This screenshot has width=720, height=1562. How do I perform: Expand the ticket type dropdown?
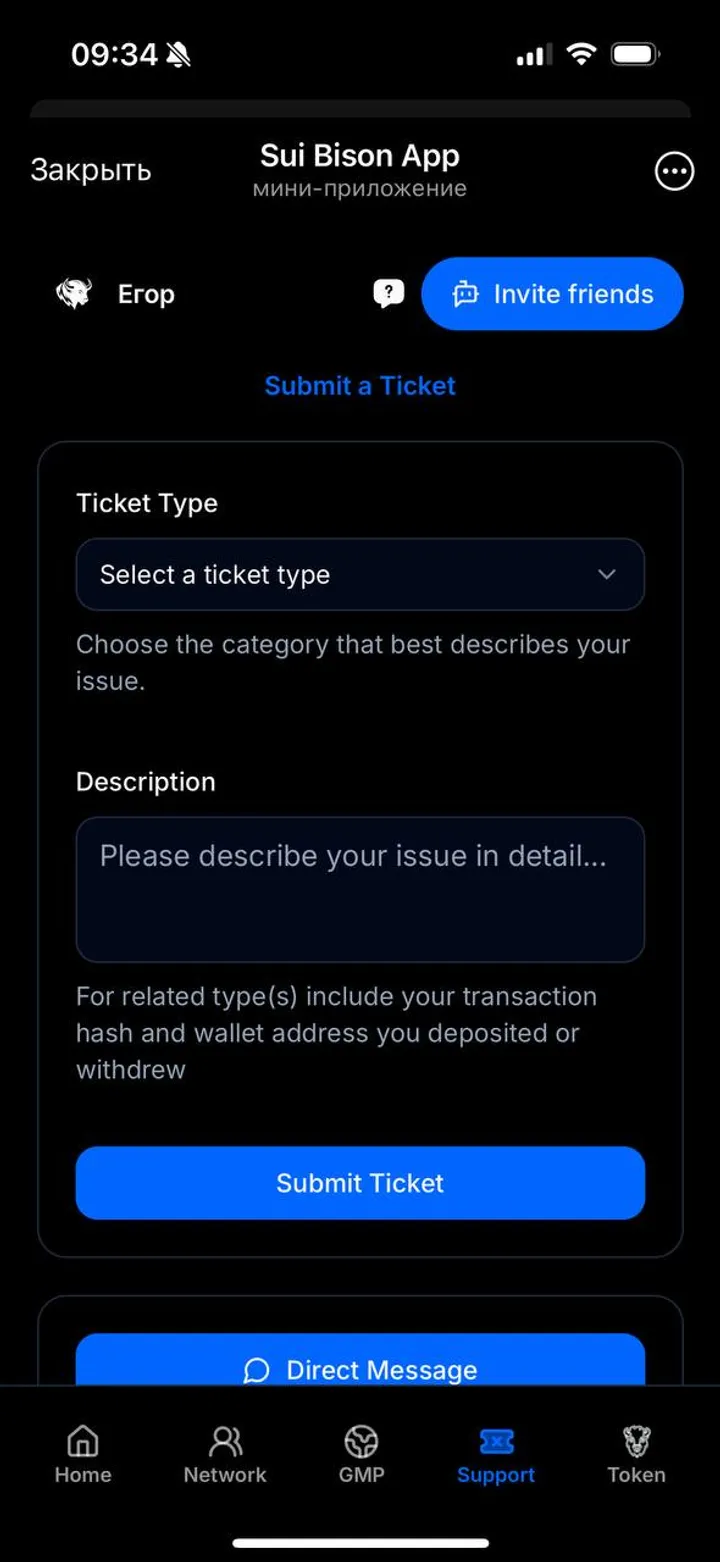(360, 574)
